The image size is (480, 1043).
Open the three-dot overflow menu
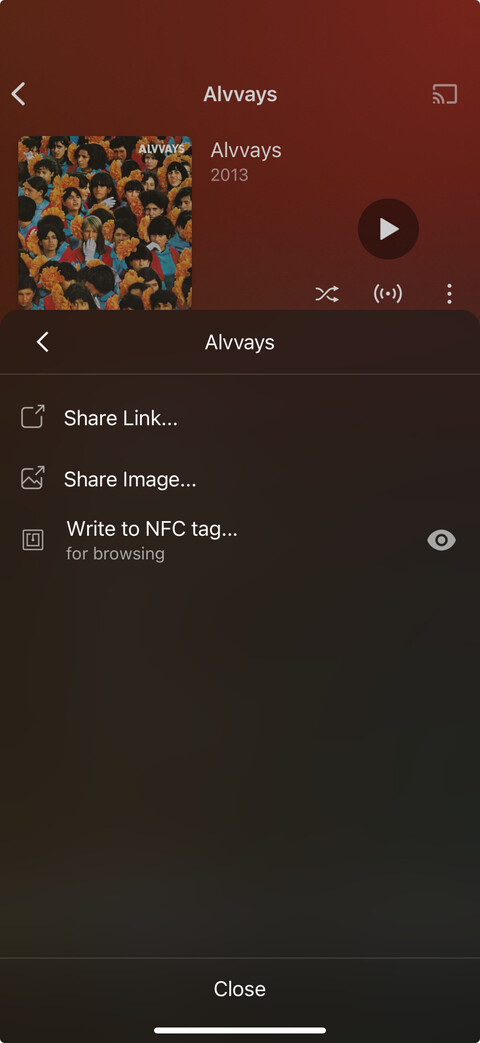pyautogui.click(x=449, y=293)
